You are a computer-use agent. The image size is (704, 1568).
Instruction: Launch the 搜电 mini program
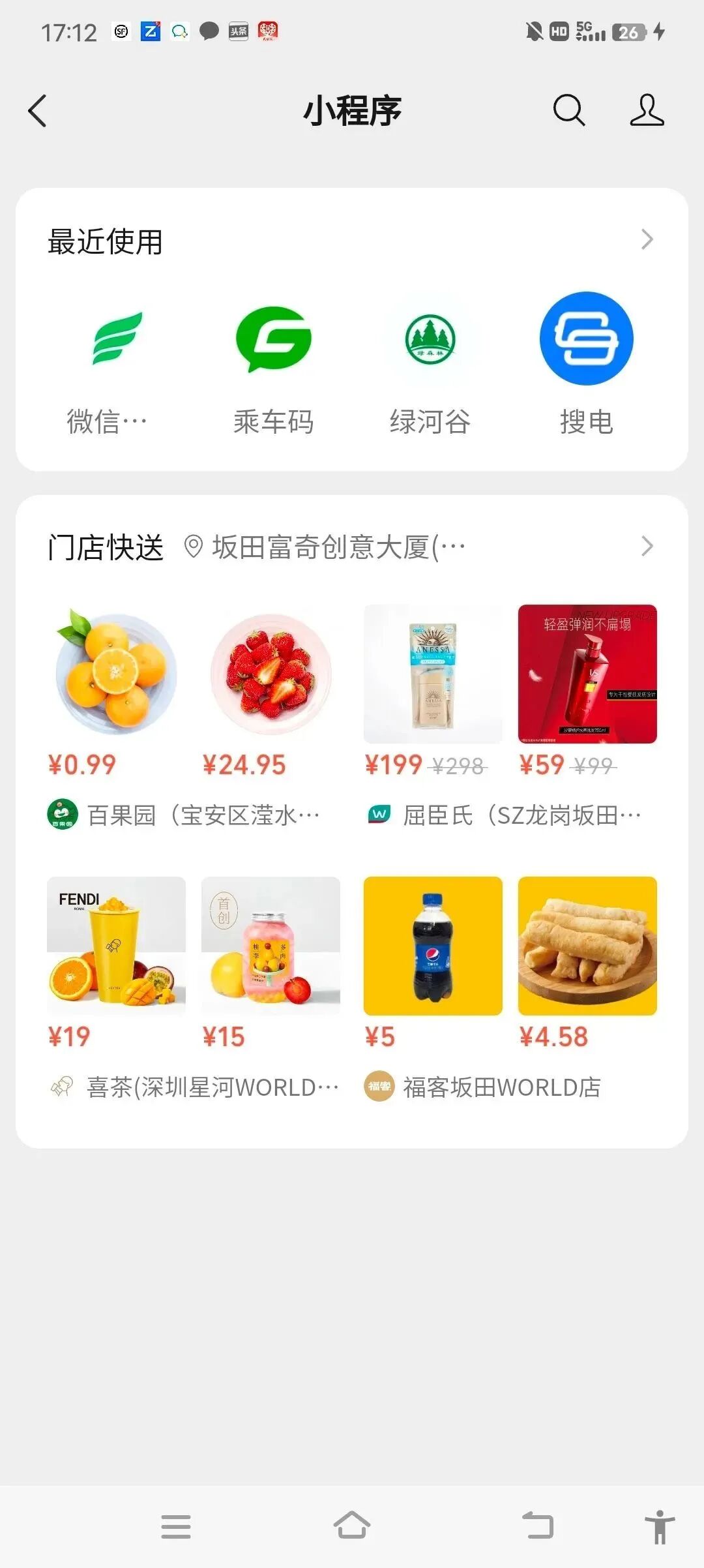coord(586,339)
